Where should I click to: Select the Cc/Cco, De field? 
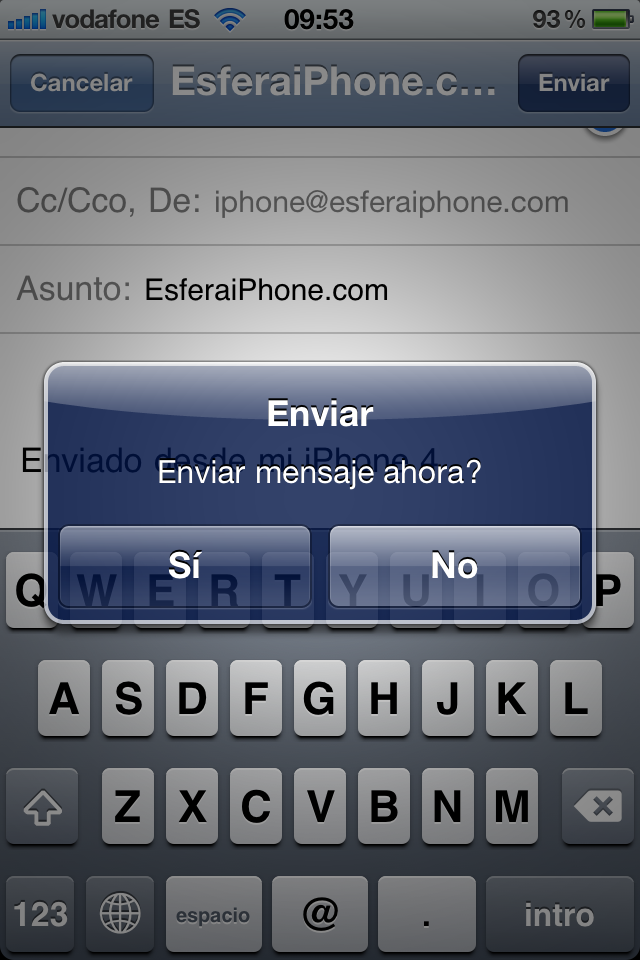tap(320, 202)
